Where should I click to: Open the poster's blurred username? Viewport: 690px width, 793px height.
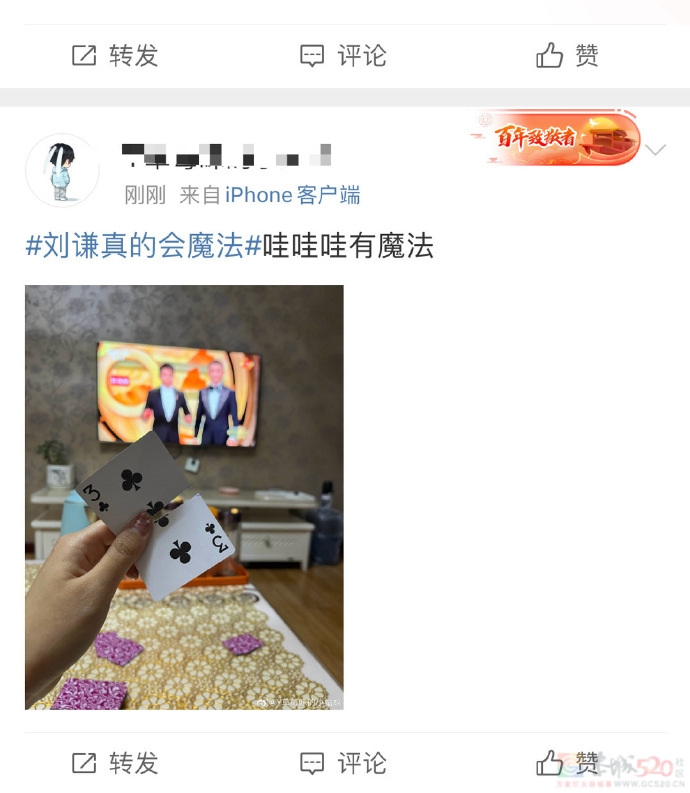(x=226, y=156)
